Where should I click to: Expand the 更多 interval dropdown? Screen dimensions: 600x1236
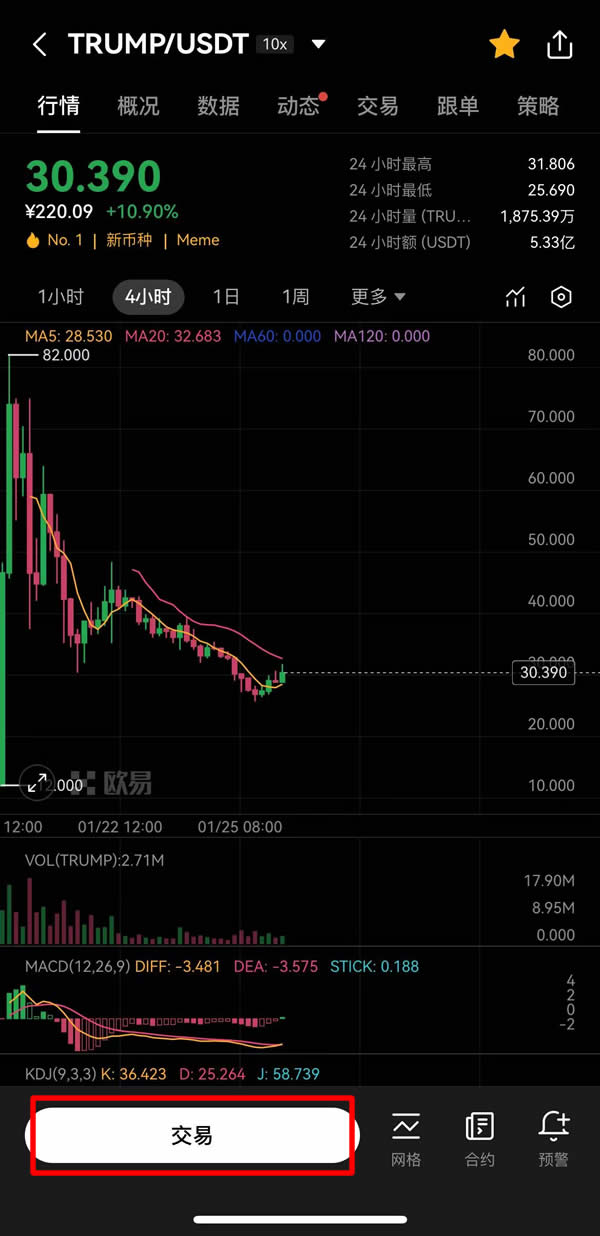point(378,297)
